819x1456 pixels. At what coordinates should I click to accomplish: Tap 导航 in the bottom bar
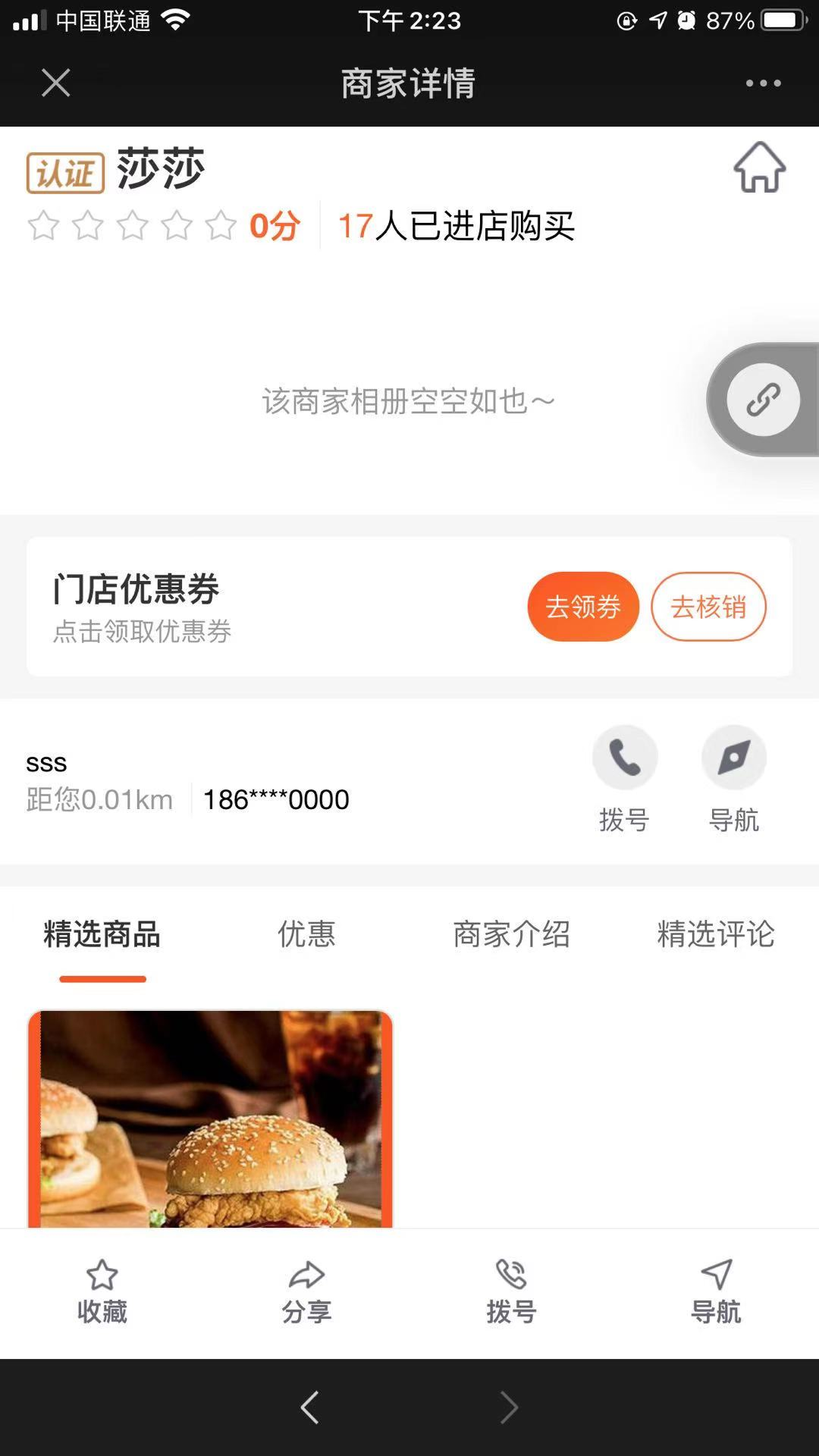coord(715,1293)
